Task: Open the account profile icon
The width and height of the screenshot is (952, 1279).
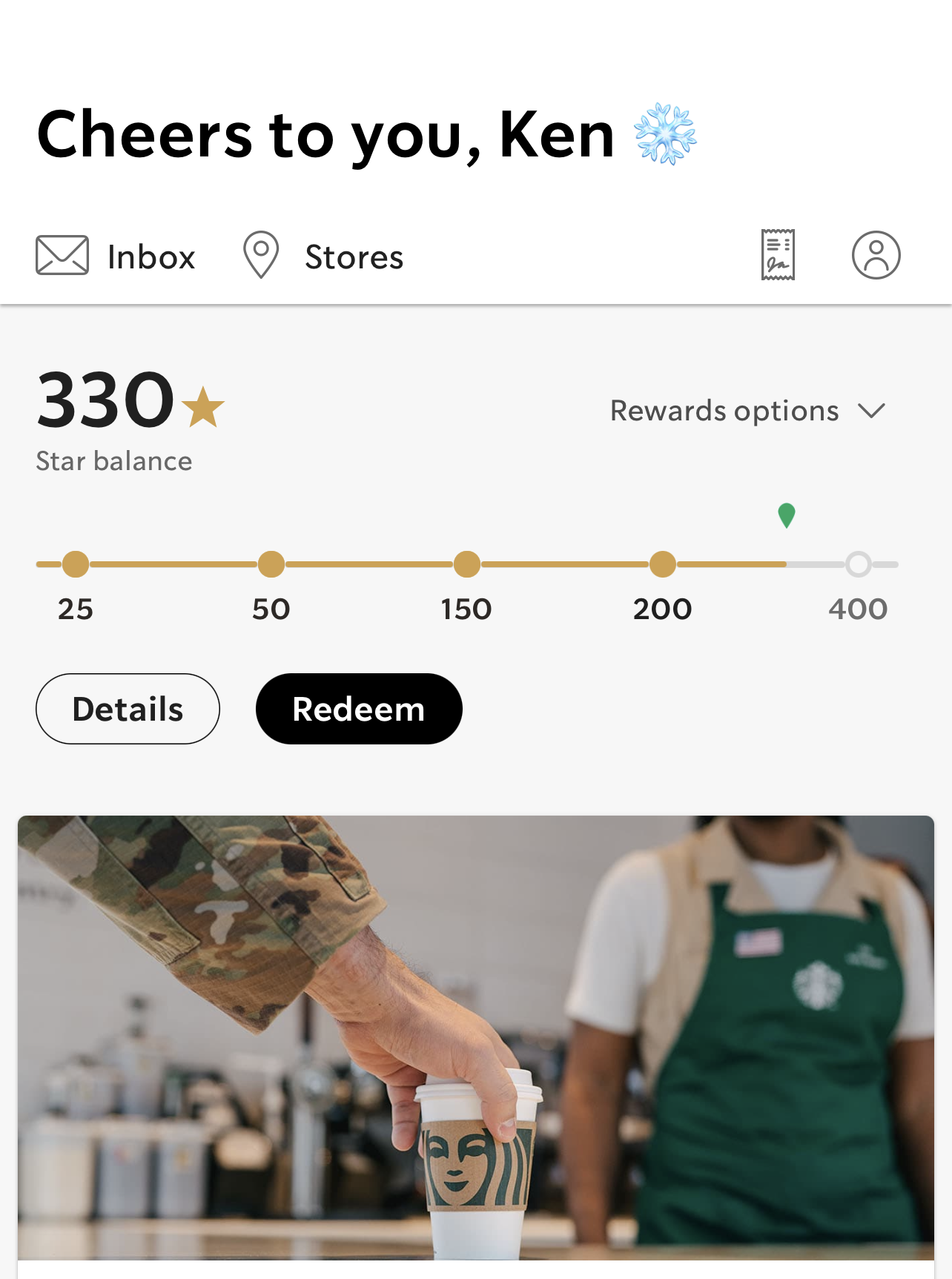Action: [x=876, y=255]
